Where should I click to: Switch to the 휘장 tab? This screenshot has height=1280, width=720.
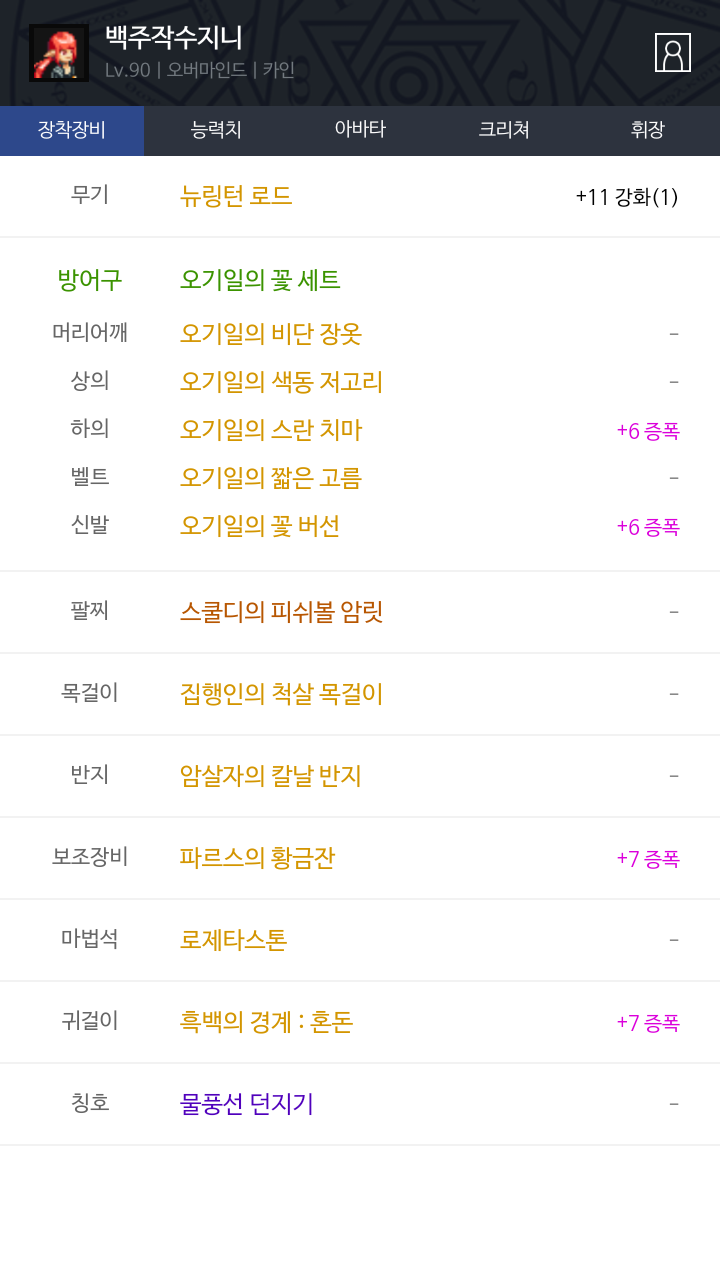pos(648,130)
